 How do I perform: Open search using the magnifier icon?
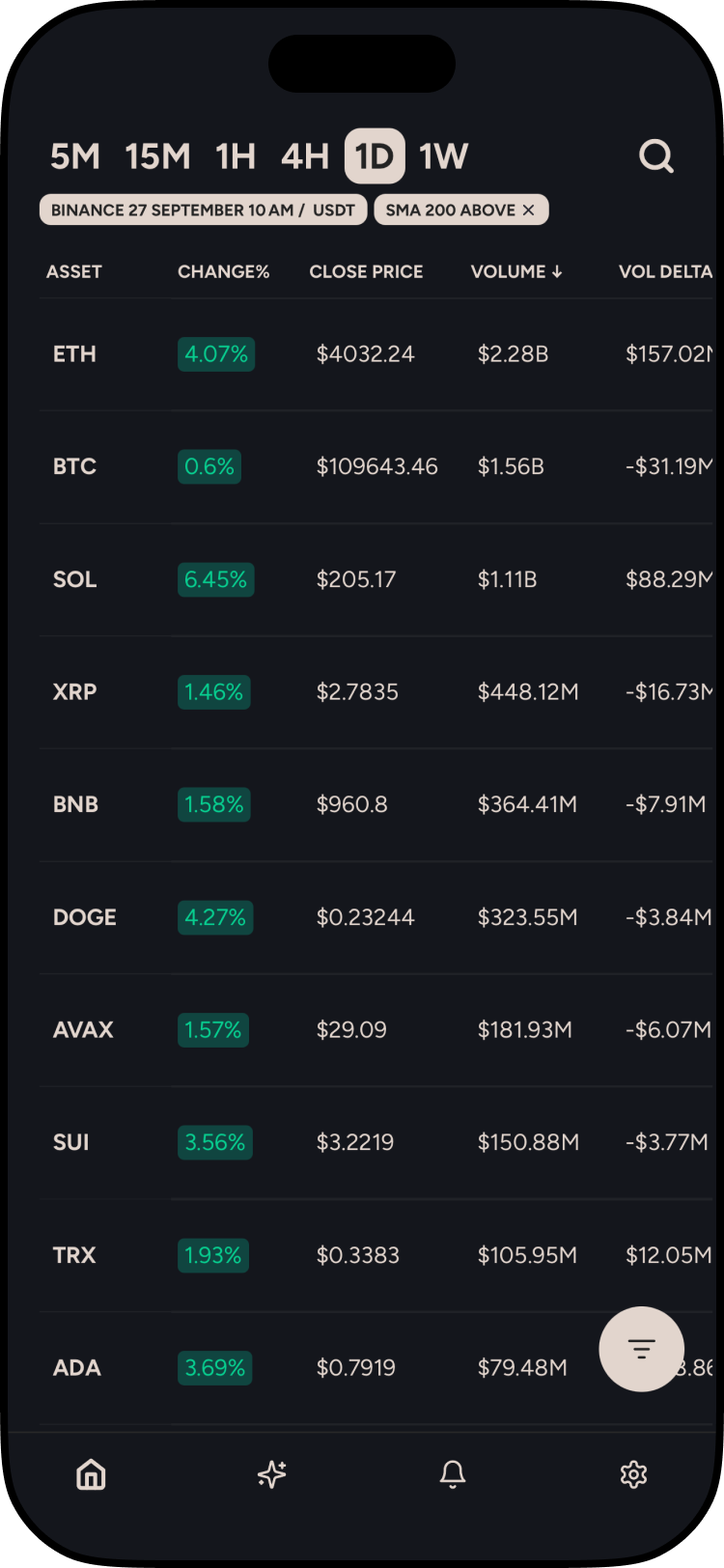coord(656,155)
